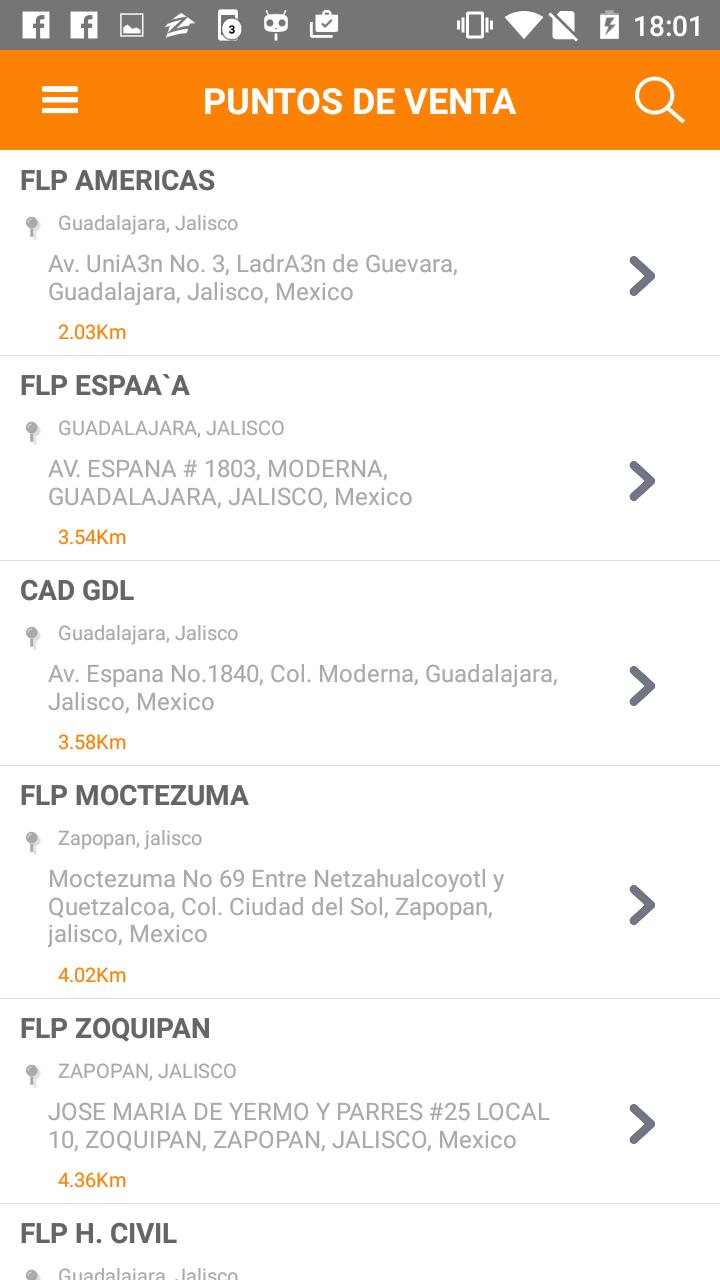The width and height of the screenshot is (720, 1280).
Task: Show the FLP ZOQUIPAN store details
Action: point(360,1101)
